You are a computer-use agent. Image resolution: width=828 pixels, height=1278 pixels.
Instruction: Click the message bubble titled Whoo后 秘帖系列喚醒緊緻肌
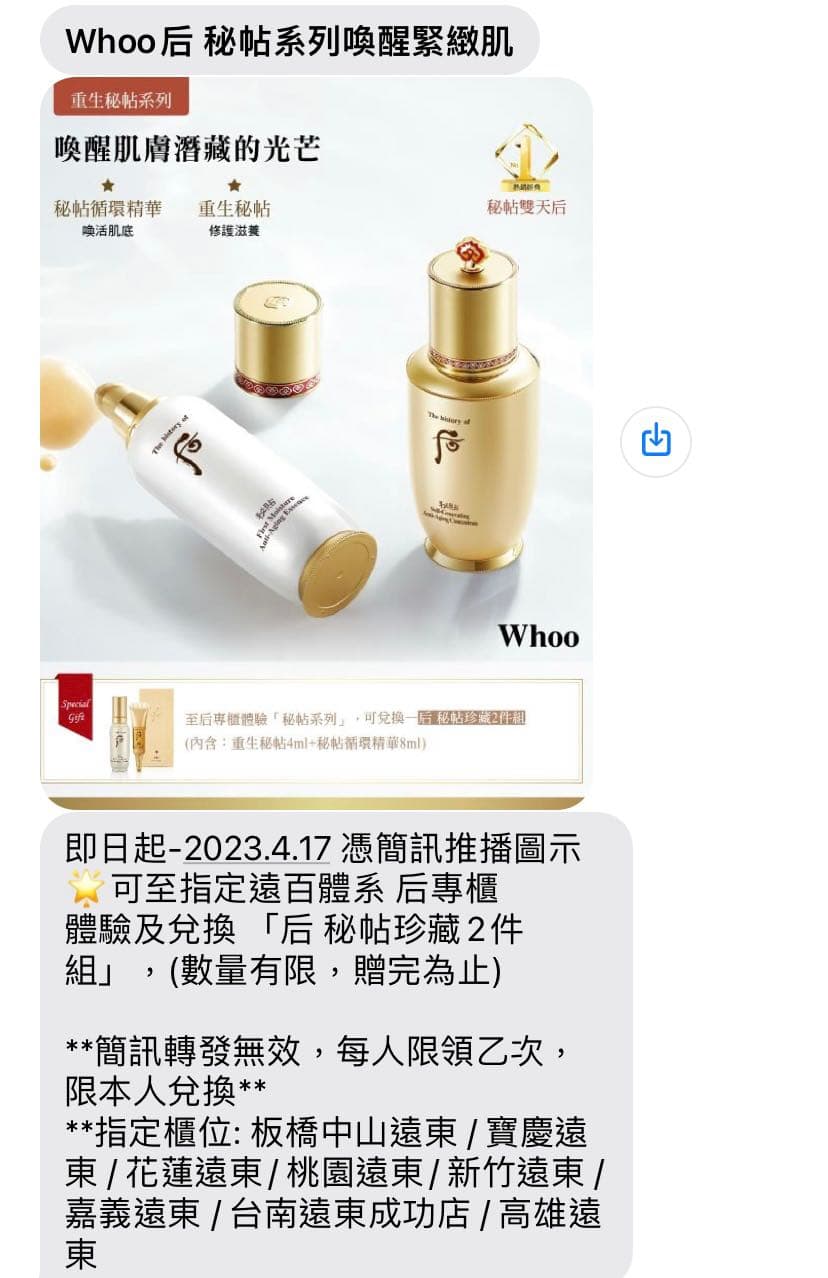coord(290,42)
